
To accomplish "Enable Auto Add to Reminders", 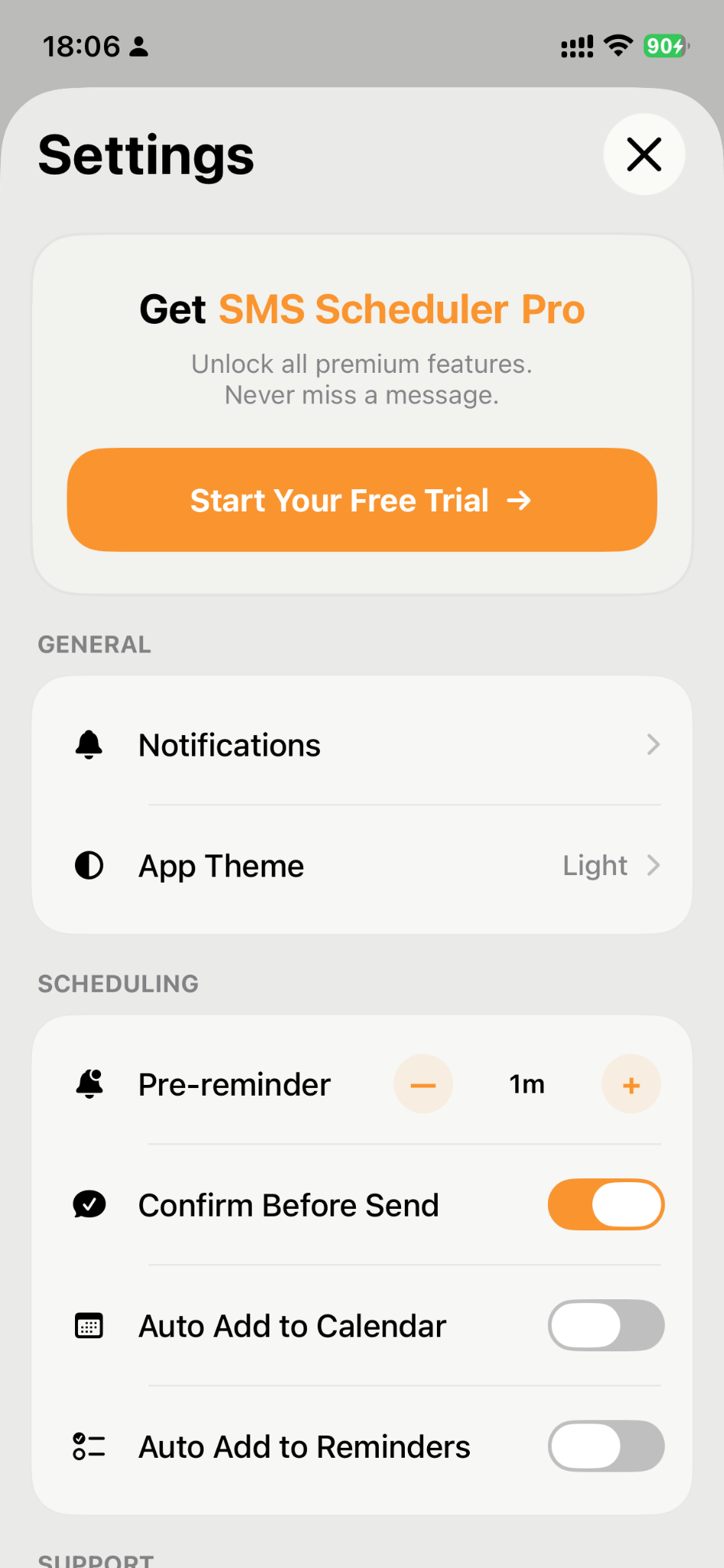I will pos(605,1446).
